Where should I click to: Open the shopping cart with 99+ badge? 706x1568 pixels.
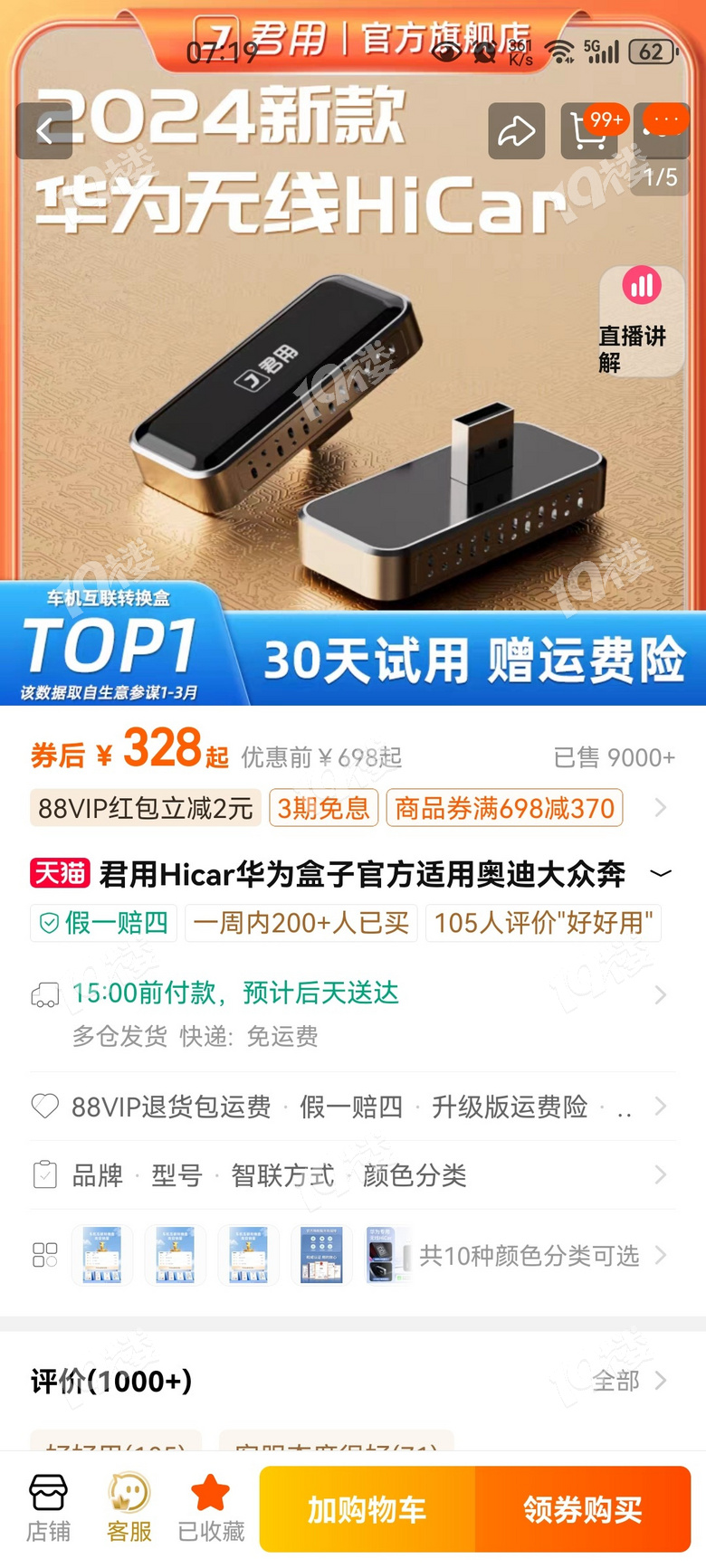coord(590,130)
